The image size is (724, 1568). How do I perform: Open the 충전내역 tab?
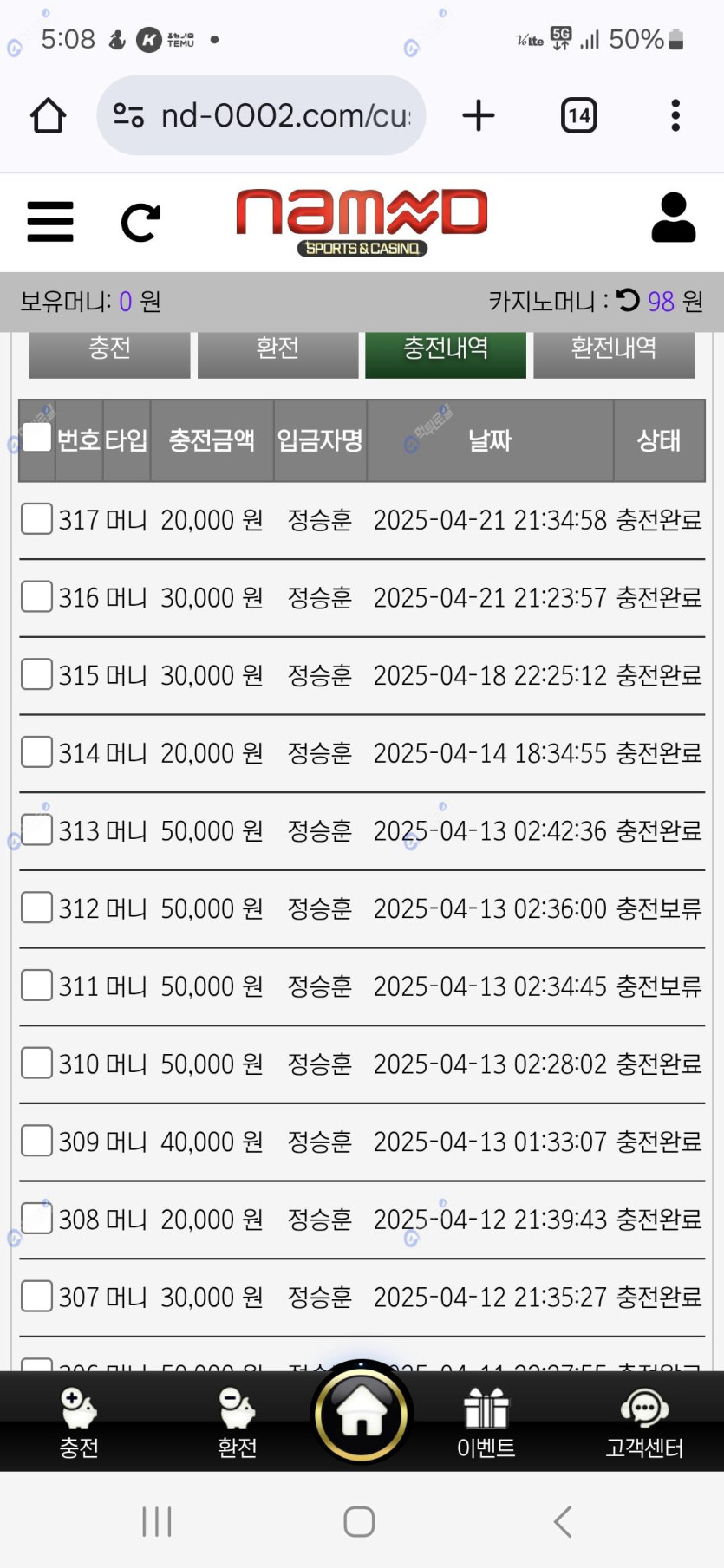click(445, 350)
